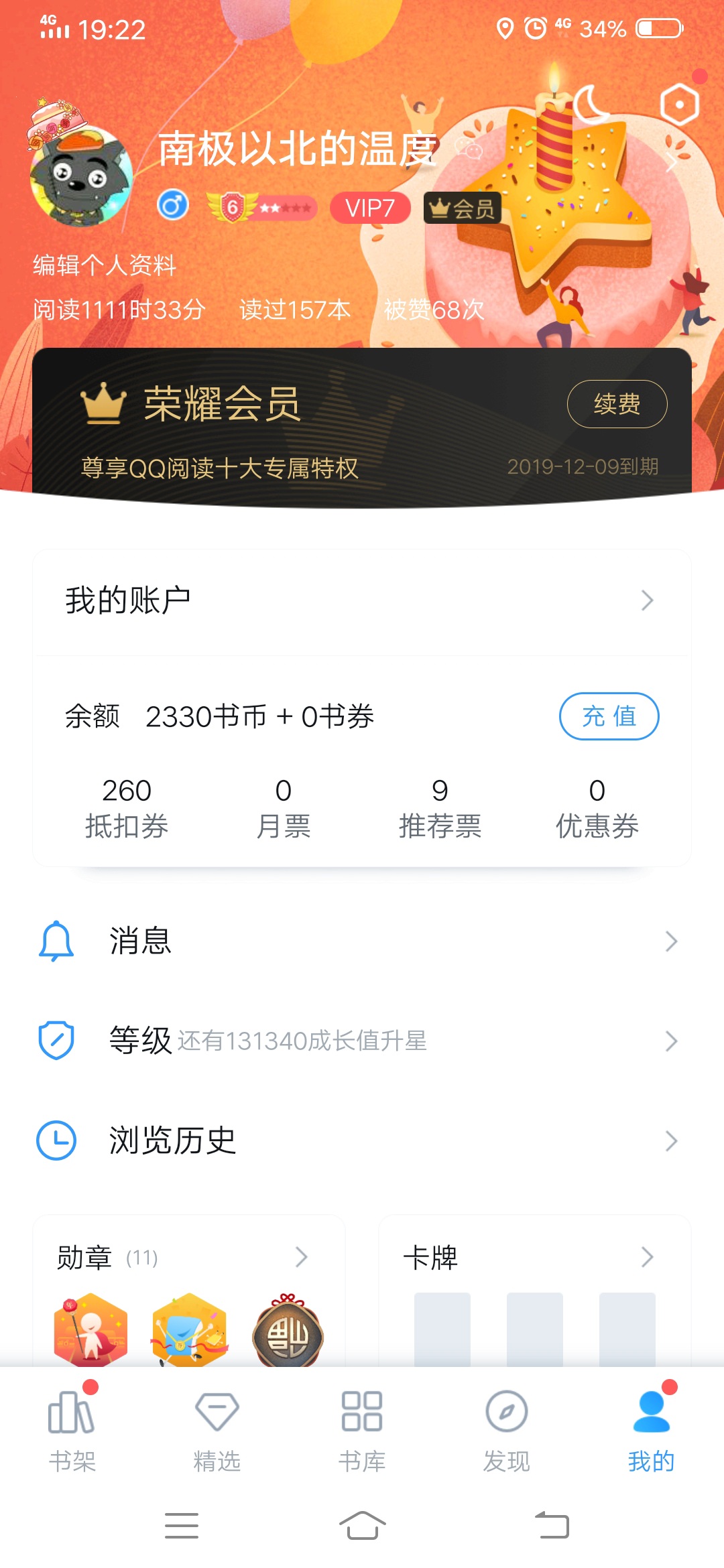Go to the 发现 discover tab
Screen dimensions: 724x1568
point(507,1428)
